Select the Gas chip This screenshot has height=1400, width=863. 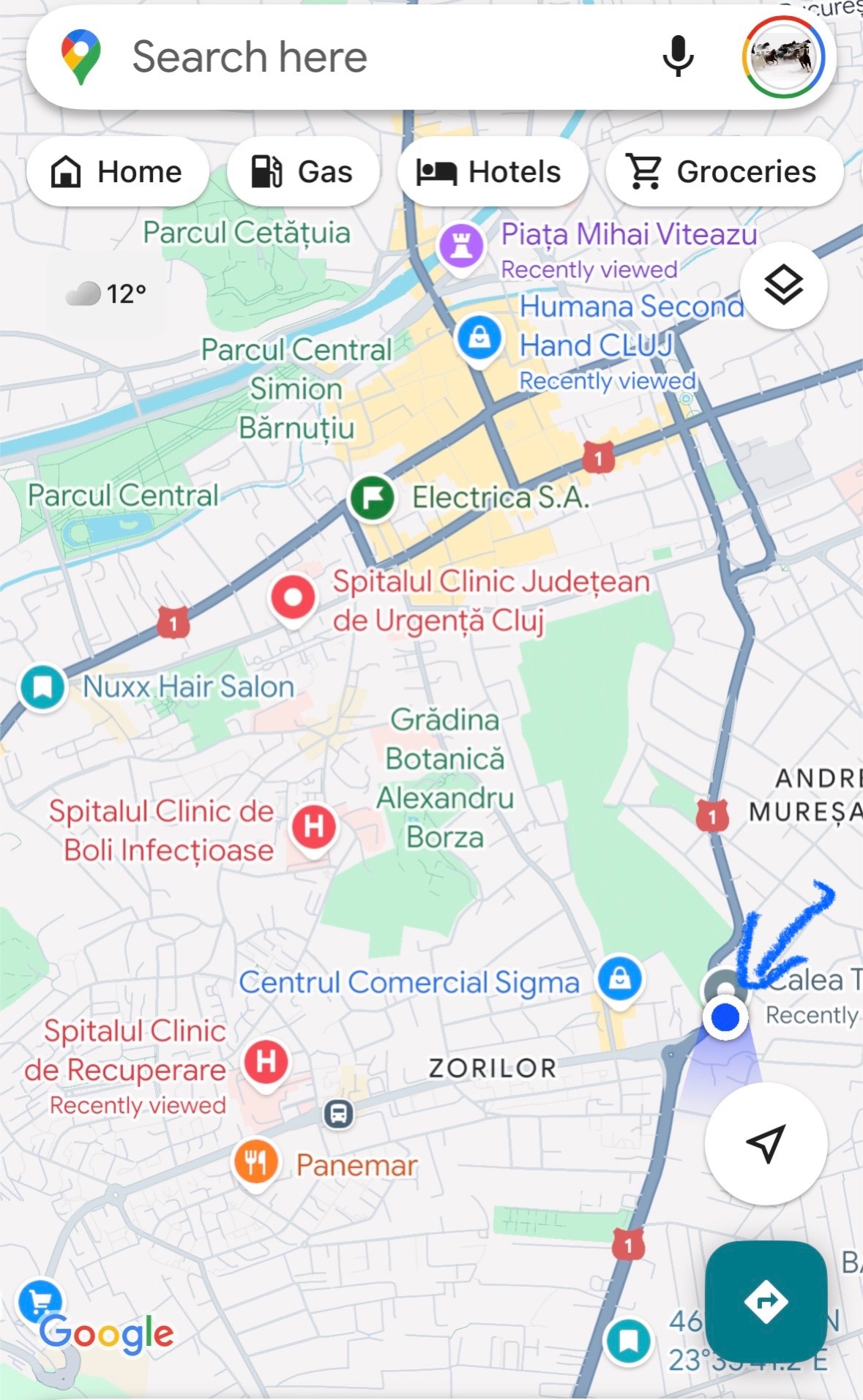[x=302, y=172]
